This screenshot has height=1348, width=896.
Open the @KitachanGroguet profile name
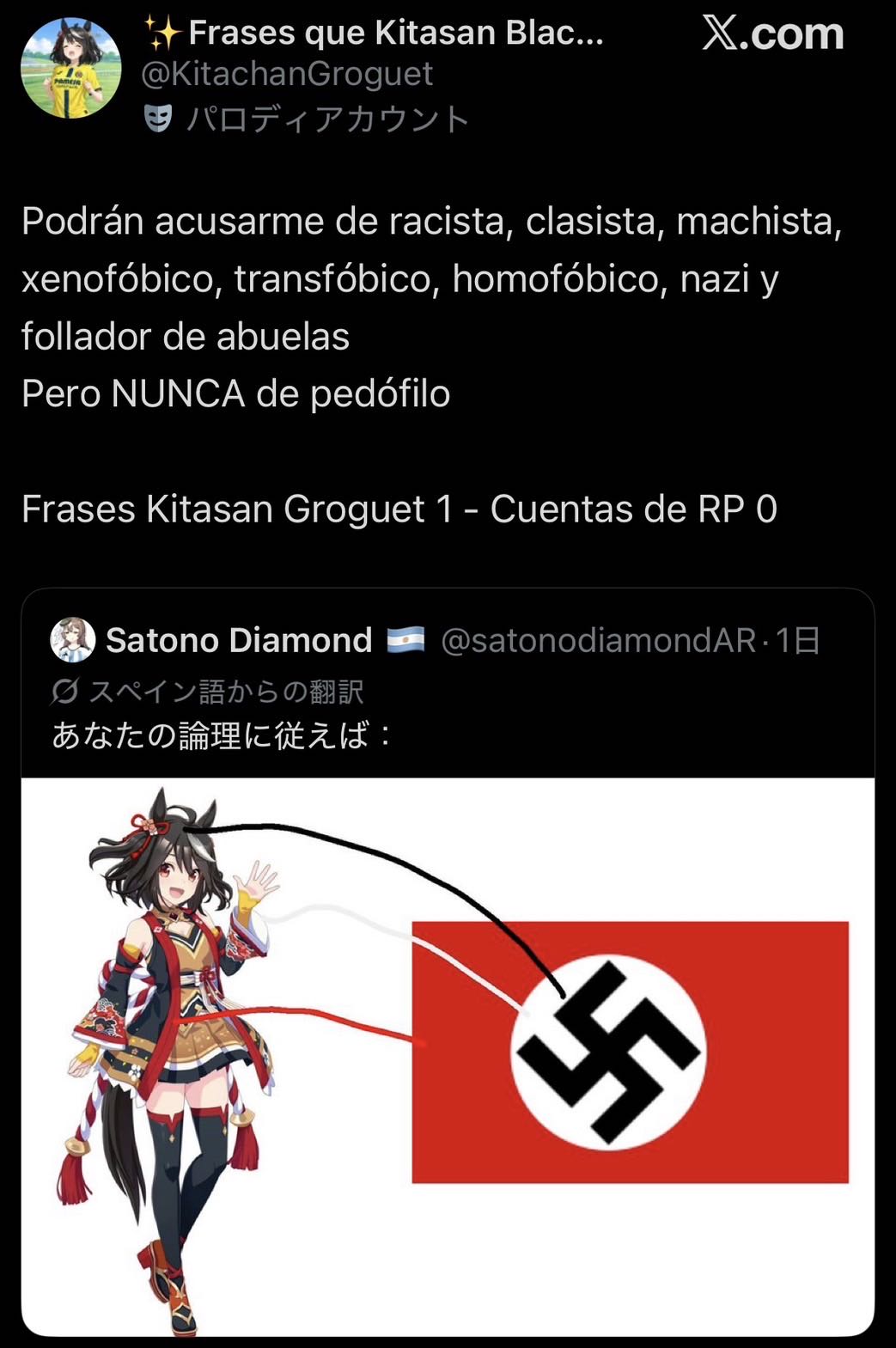click(x=287, y=74)
